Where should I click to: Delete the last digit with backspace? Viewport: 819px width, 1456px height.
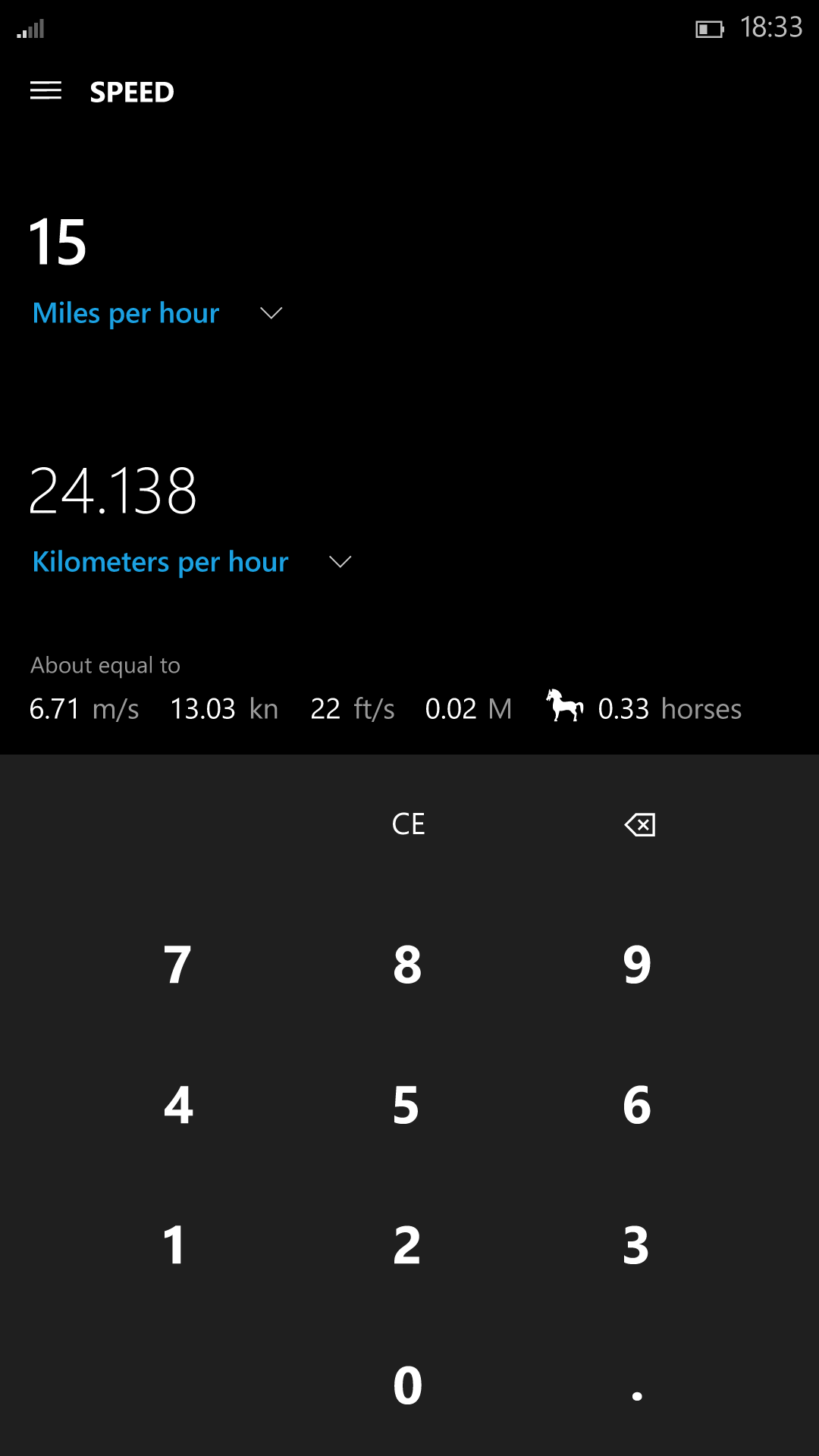point(639,824)
